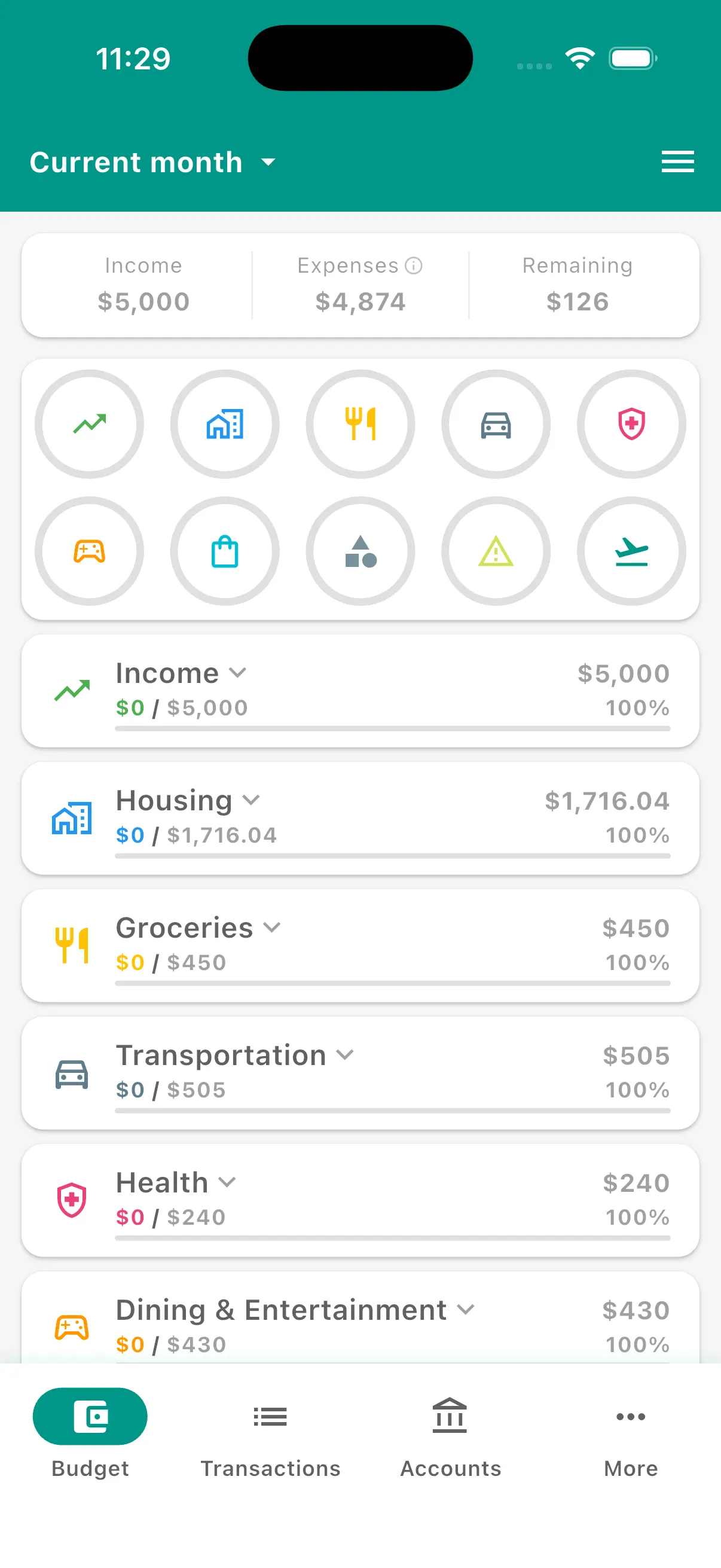Select the Shopping bag category icon
This screenshot has width=721, height=1568.
225,551
